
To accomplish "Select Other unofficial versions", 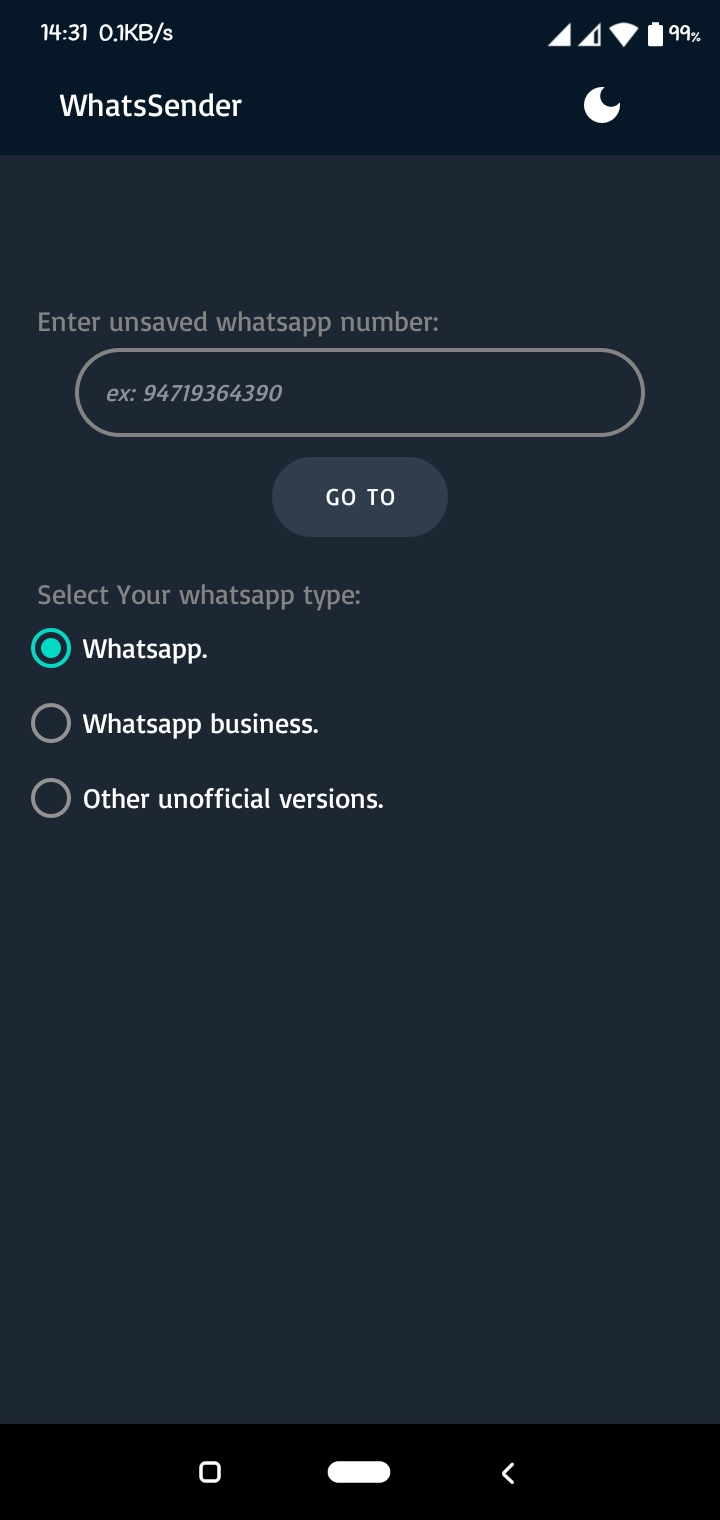I will (x=51, y=799).
